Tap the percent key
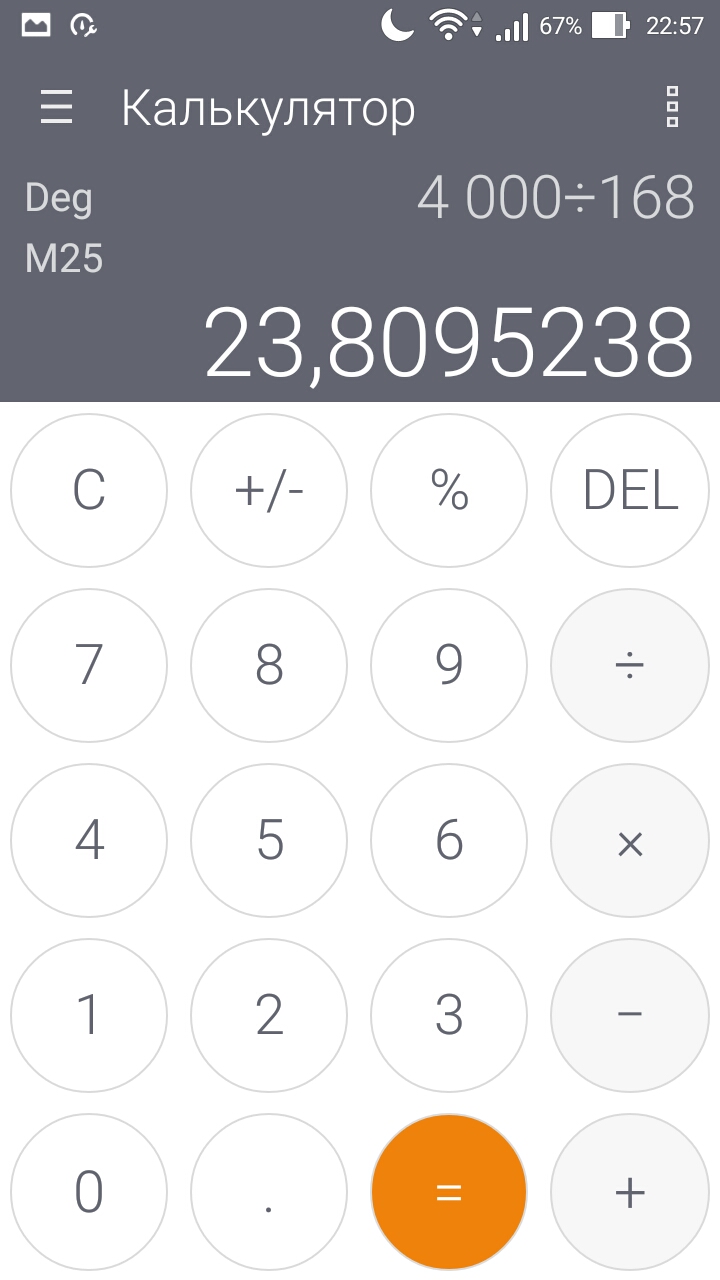This screenshot has height=1280, width=720. pos(449,491)
